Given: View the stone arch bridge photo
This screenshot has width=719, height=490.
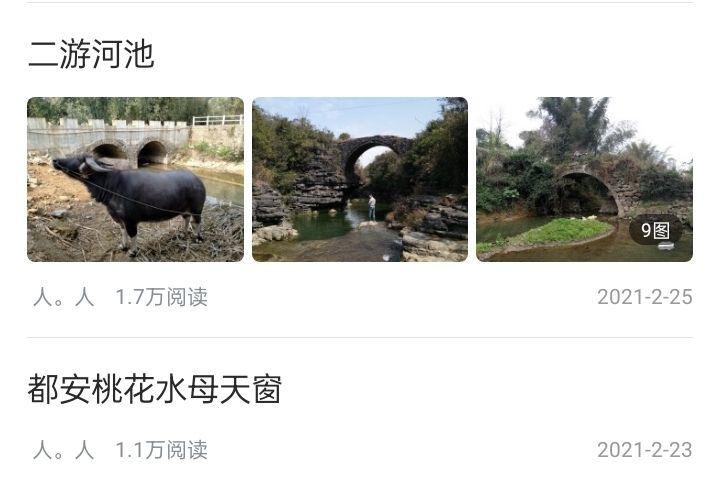Looking at the screenshot, I should [x=359, y=179].
